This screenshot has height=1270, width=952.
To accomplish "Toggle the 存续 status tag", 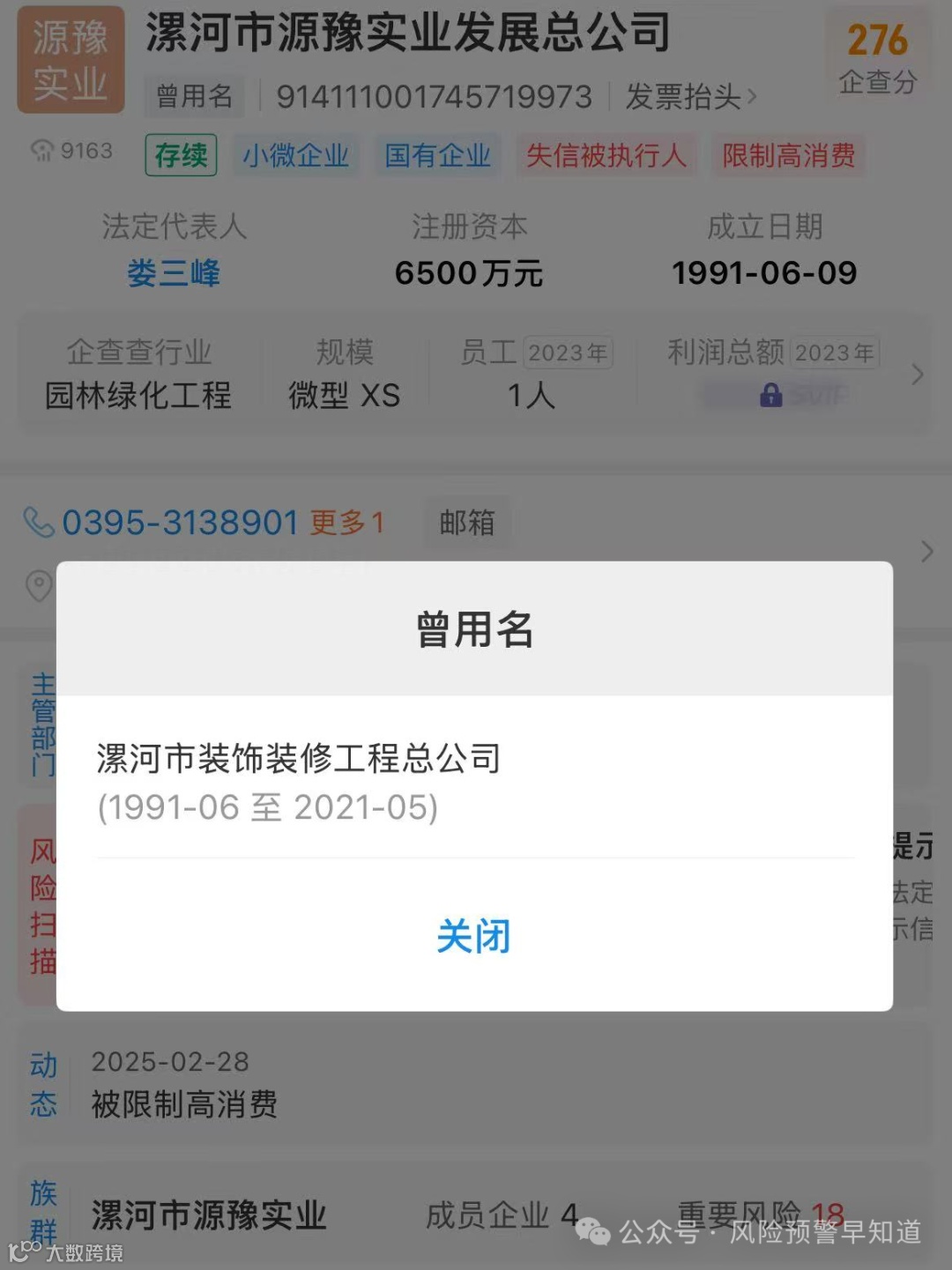I will tap(181, 156).
